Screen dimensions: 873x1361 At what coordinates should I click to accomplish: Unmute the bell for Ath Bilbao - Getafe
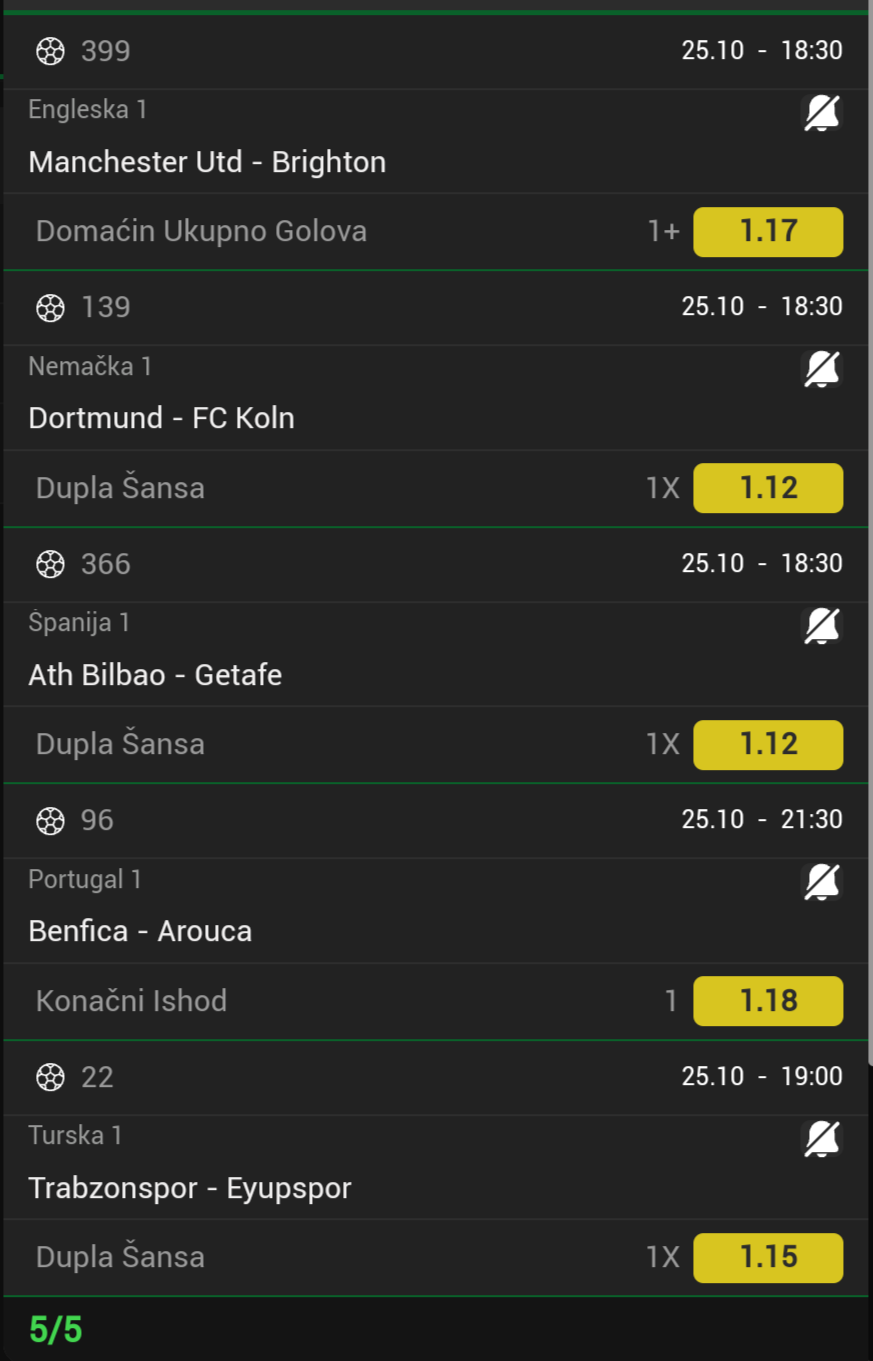[822, 626]
